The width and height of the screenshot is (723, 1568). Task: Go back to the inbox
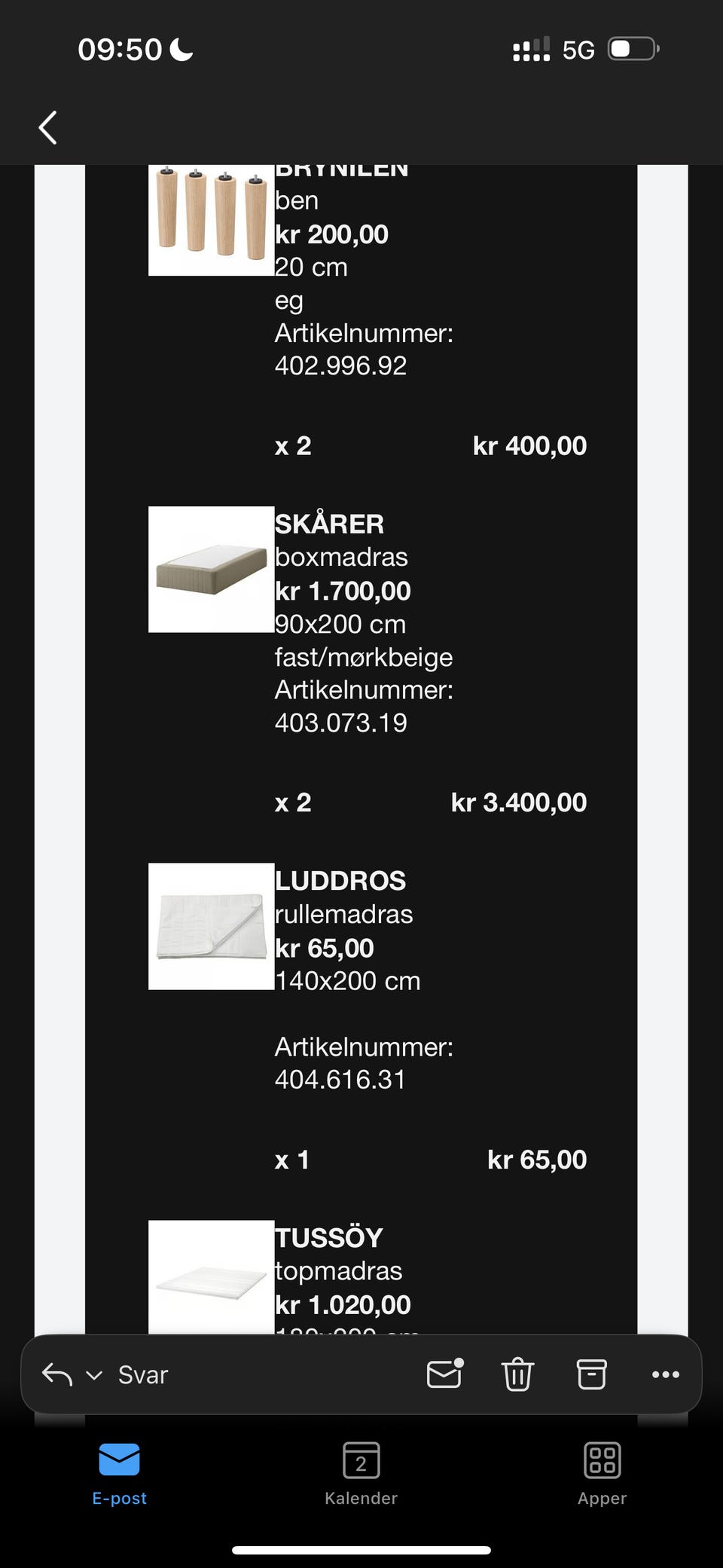(x=48, y=127)
